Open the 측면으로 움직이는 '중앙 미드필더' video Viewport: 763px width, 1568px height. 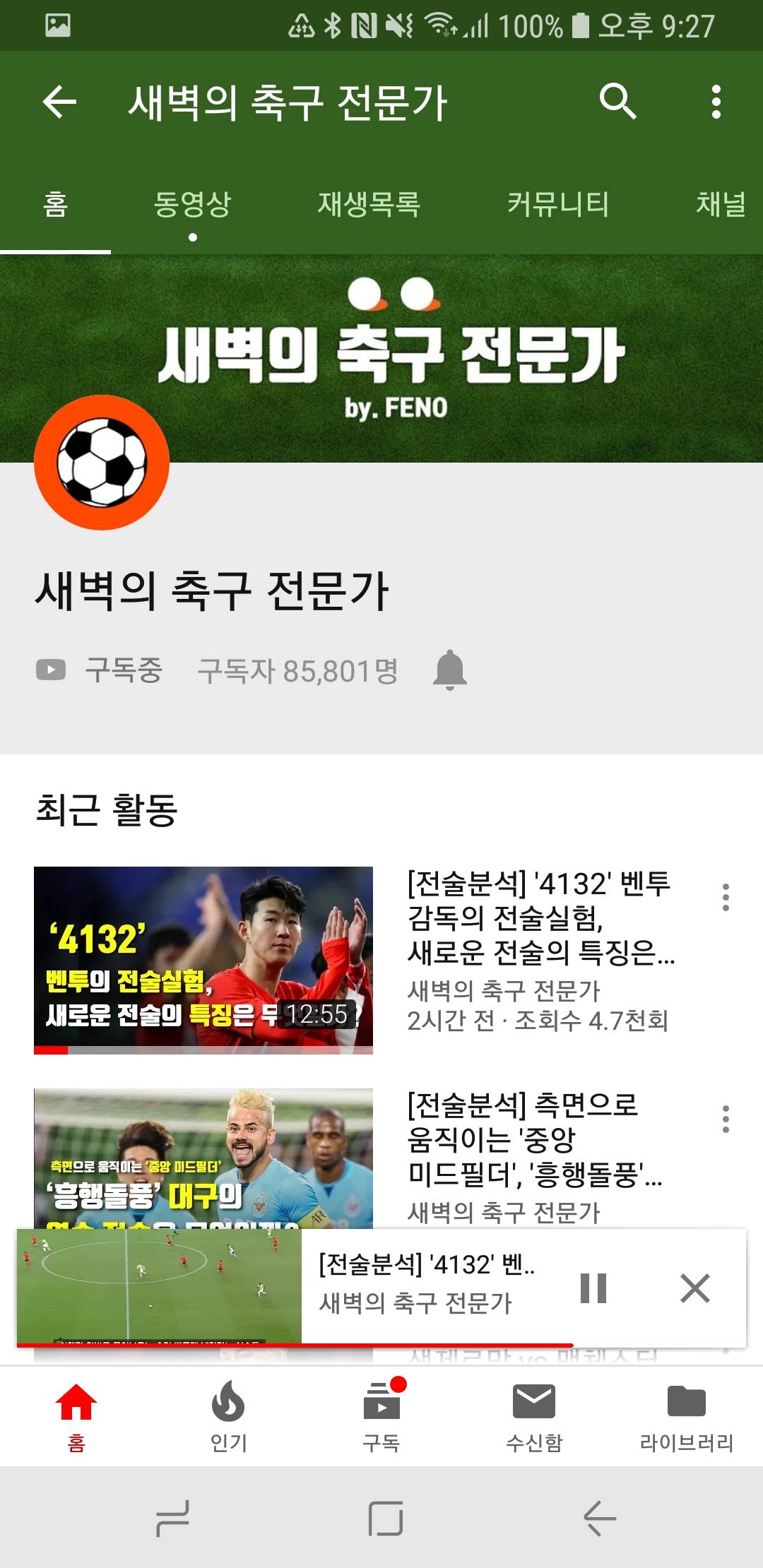coord(203,1158)
